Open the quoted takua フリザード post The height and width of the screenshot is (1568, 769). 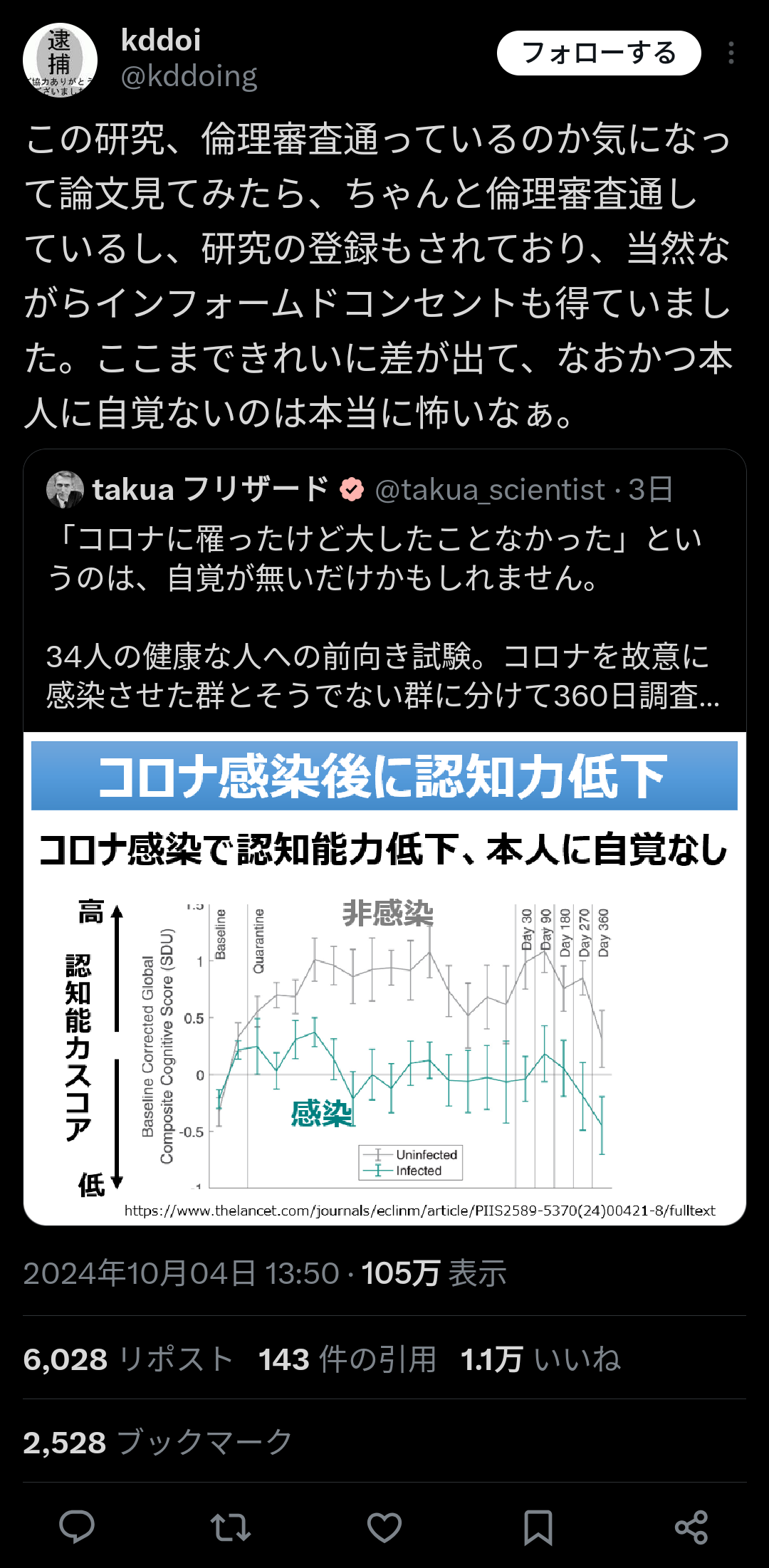[384, 591]
